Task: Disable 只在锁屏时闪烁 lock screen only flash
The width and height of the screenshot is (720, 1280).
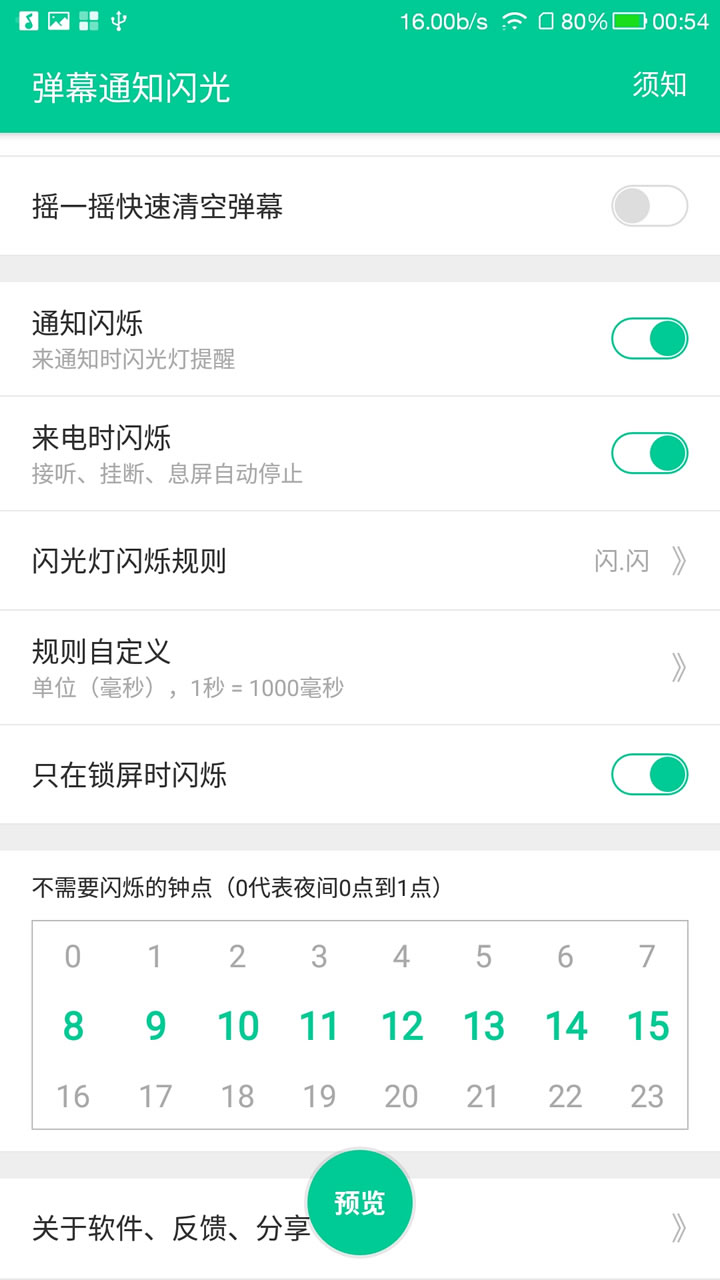Action: click(x=648, y=774)
